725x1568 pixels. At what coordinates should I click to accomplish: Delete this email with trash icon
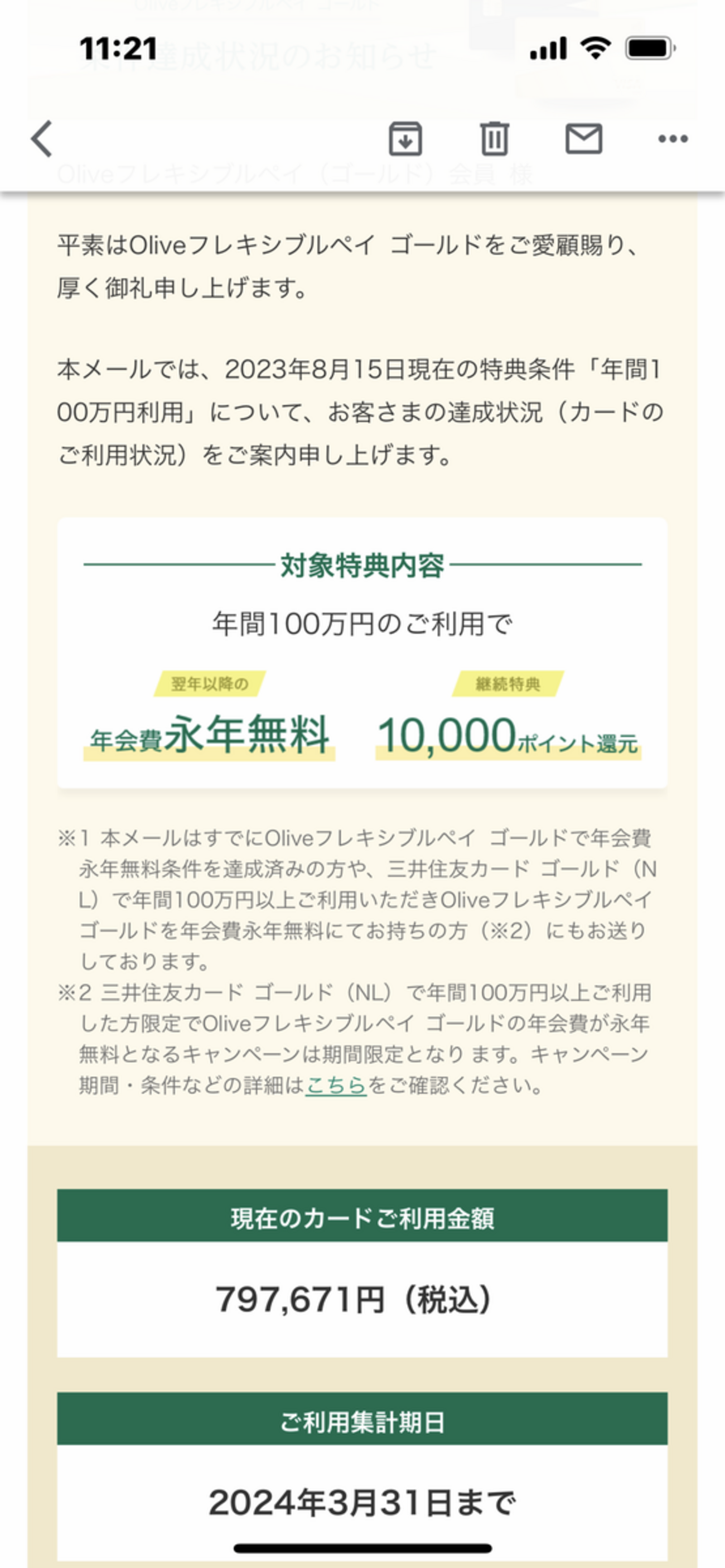coord(494,139)
